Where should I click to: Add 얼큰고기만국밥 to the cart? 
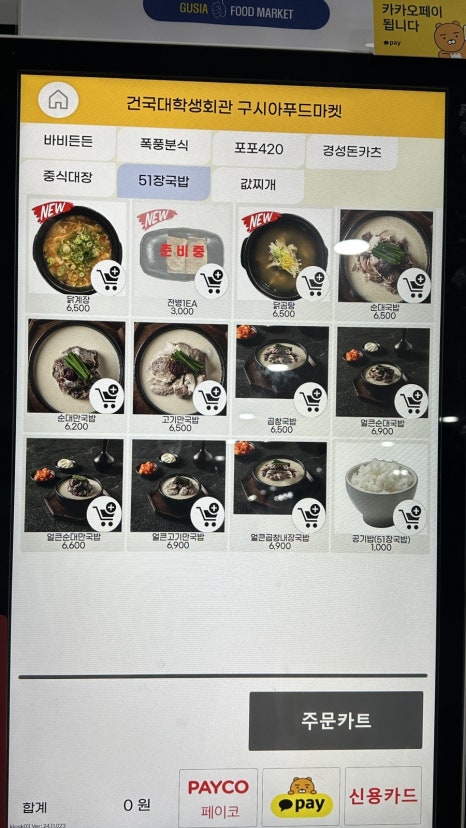[207, 514]
